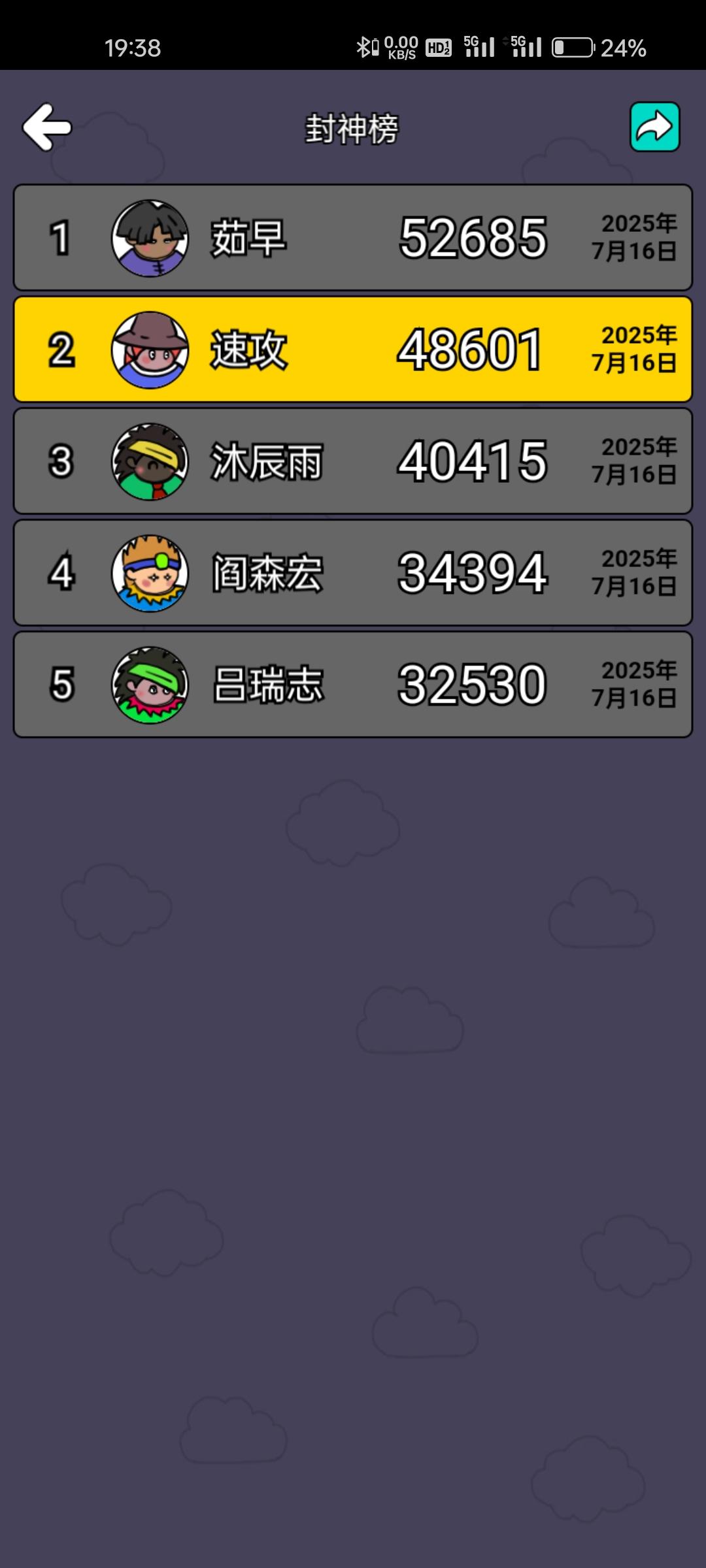This screenshot has height=1568, width=706.
Task: Tap 速攻's avatar on the highlighted row
Action: 149,351
